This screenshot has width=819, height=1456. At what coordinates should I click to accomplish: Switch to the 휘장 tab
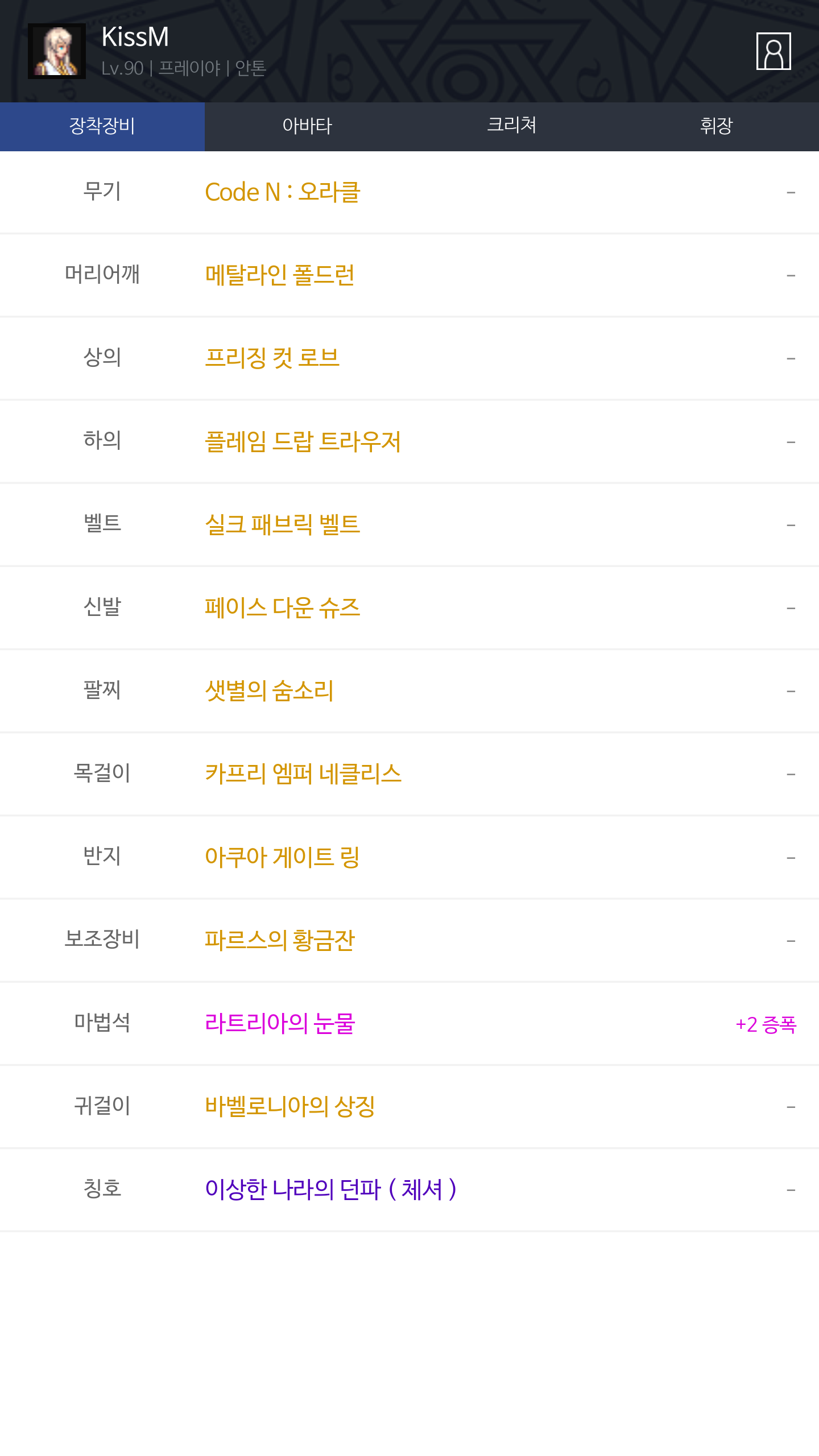pos(717,126)
